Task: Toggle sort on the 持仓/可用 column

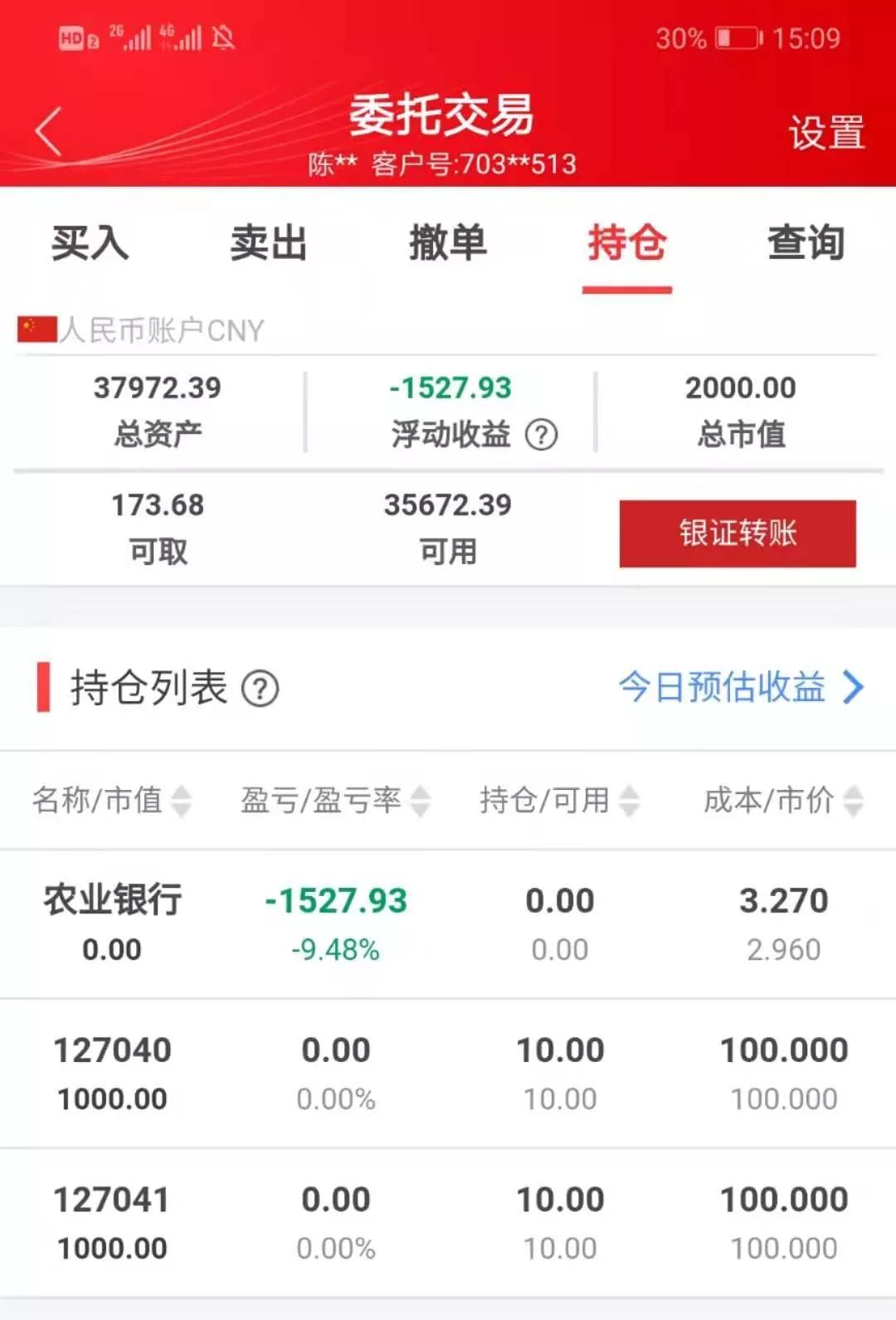Action: (630, 801)
